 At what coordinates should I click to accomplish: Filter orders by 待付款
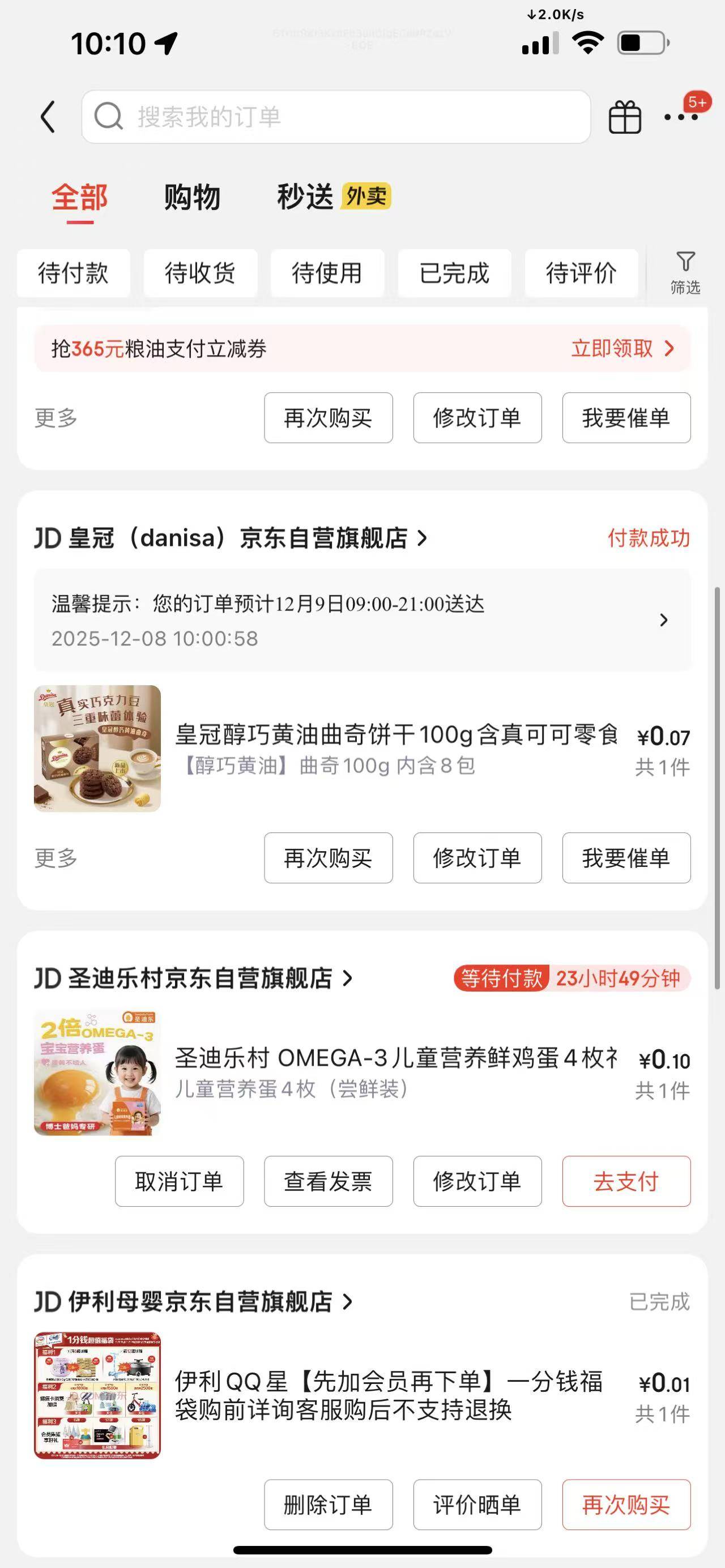[73, 273]
